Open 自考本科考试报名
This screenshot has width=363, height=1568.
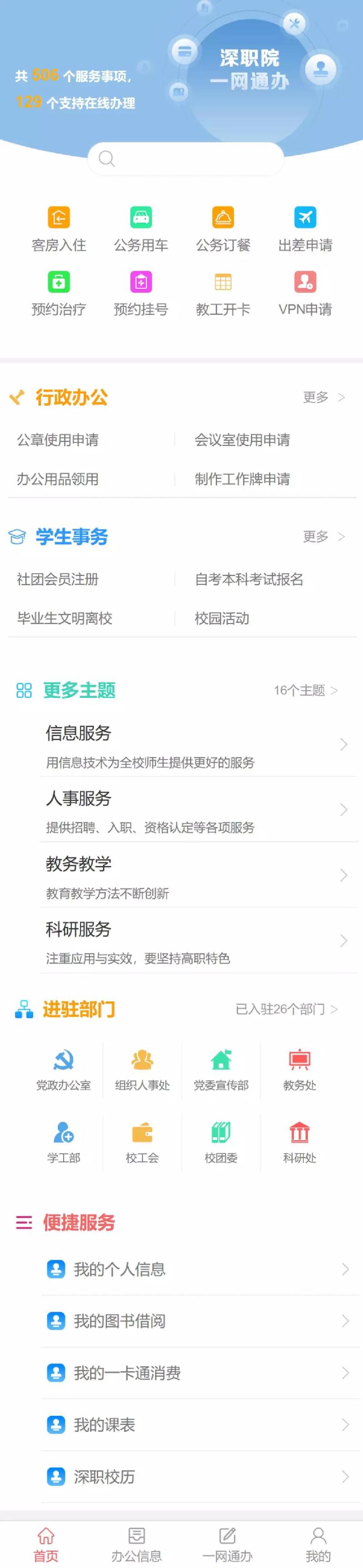click(x=249, y=579)
